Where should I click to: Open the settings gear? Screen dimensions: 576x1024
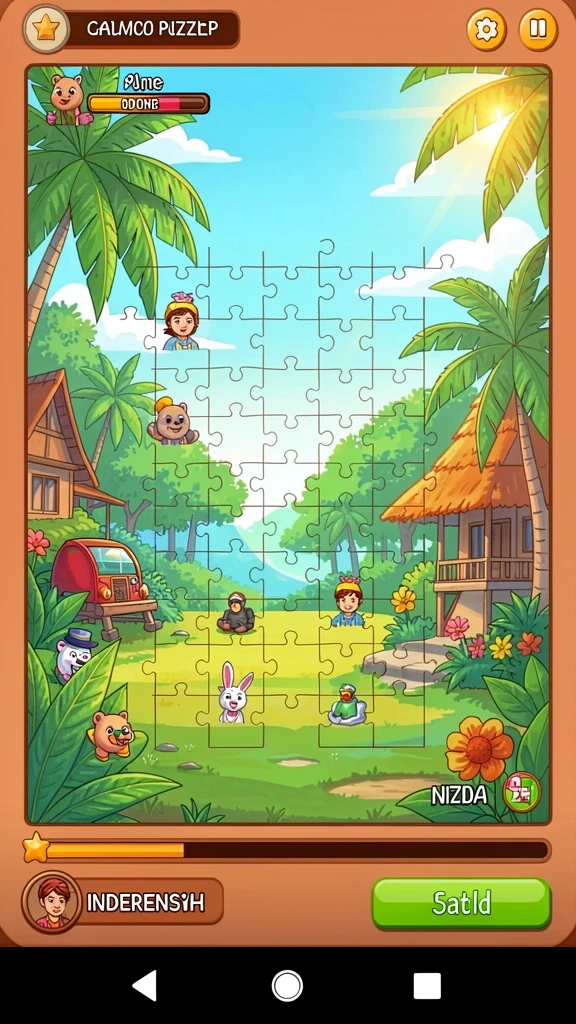pyautogui.click(x=486, y=29)
